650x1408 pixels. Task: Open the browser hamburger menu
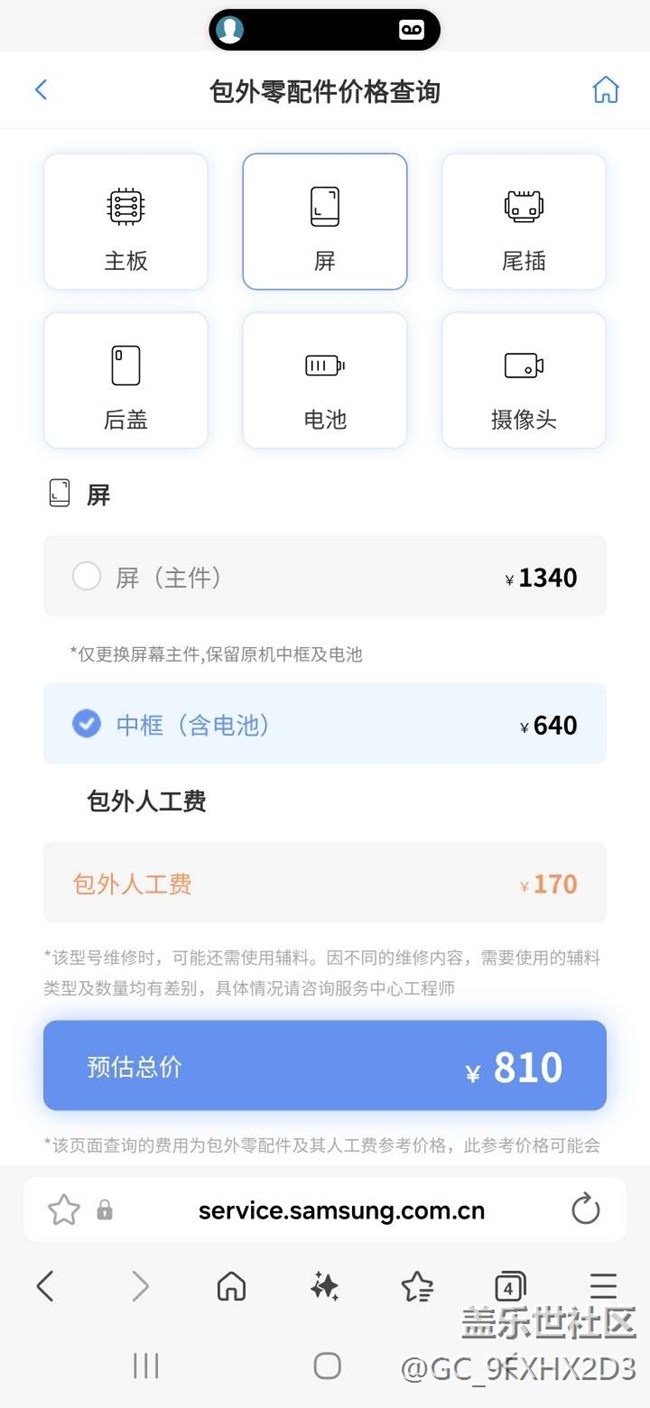tap(603, 1286)
